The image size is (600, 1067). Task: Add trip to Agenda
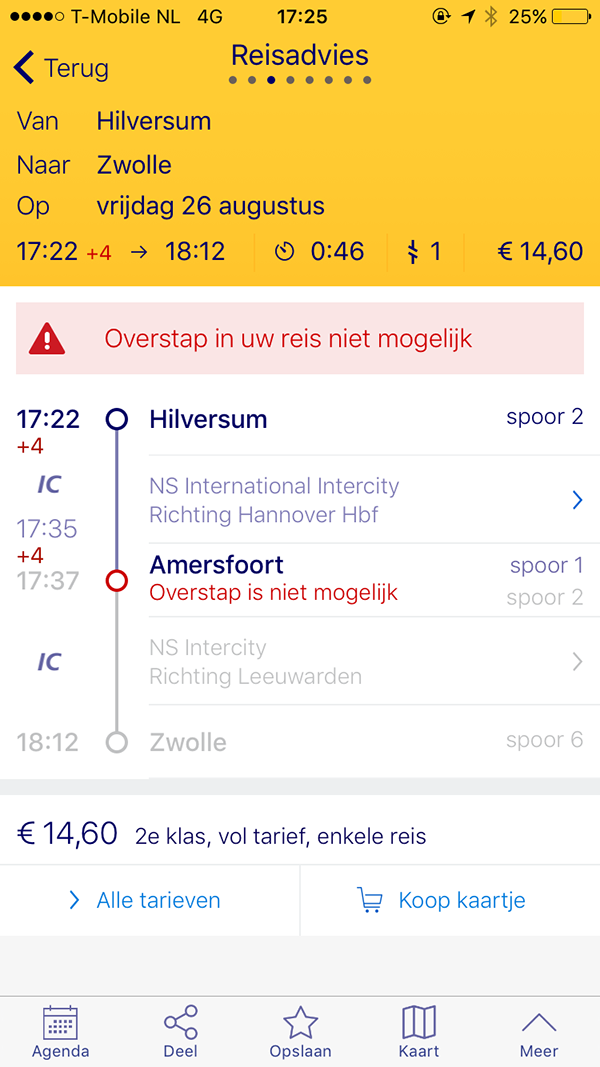[x=60, y=1032]
